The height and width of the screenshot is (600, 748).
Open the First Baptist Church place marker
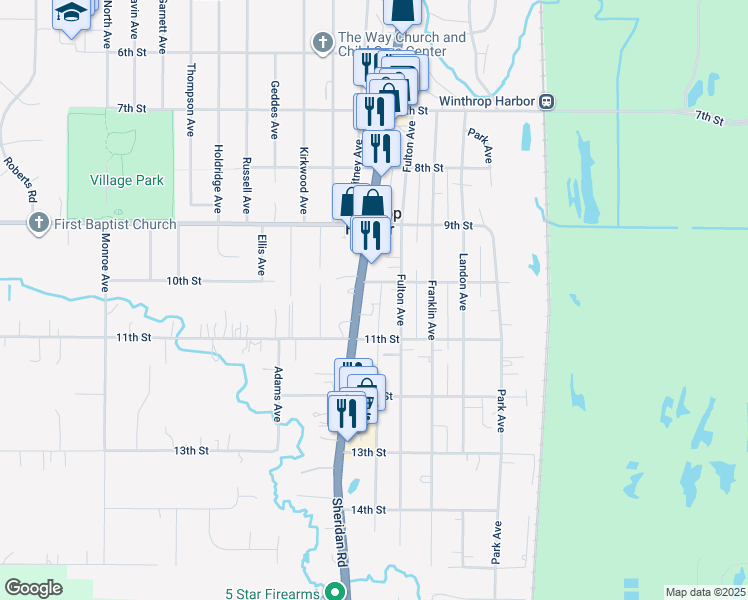(x=38, y=223)
